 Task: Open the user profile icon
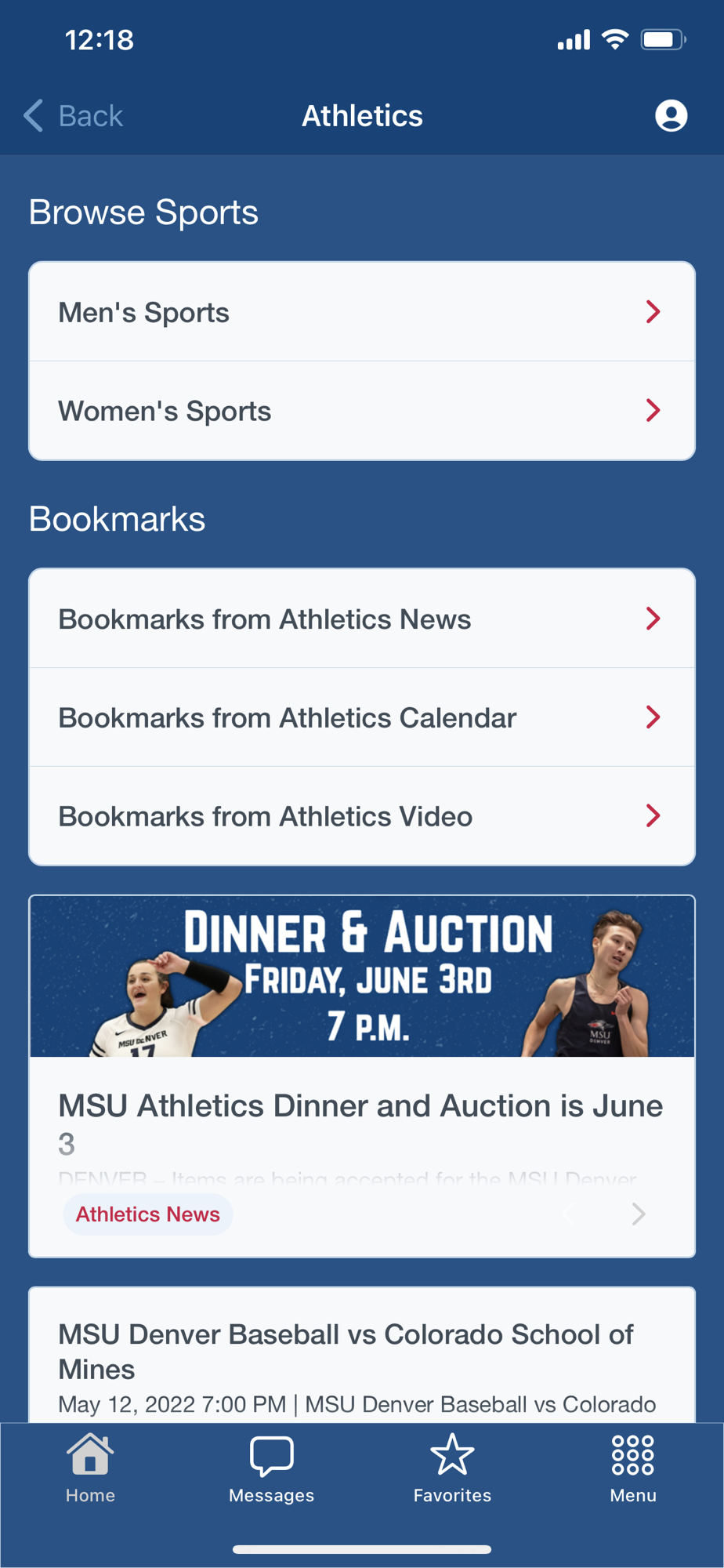[671, 116]
